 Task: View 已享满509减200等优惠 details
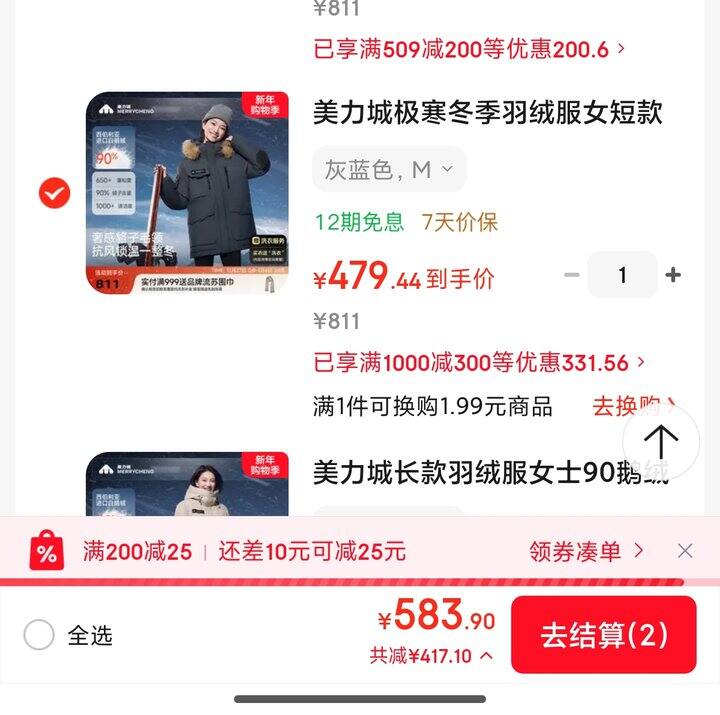(x=470, y=49)
